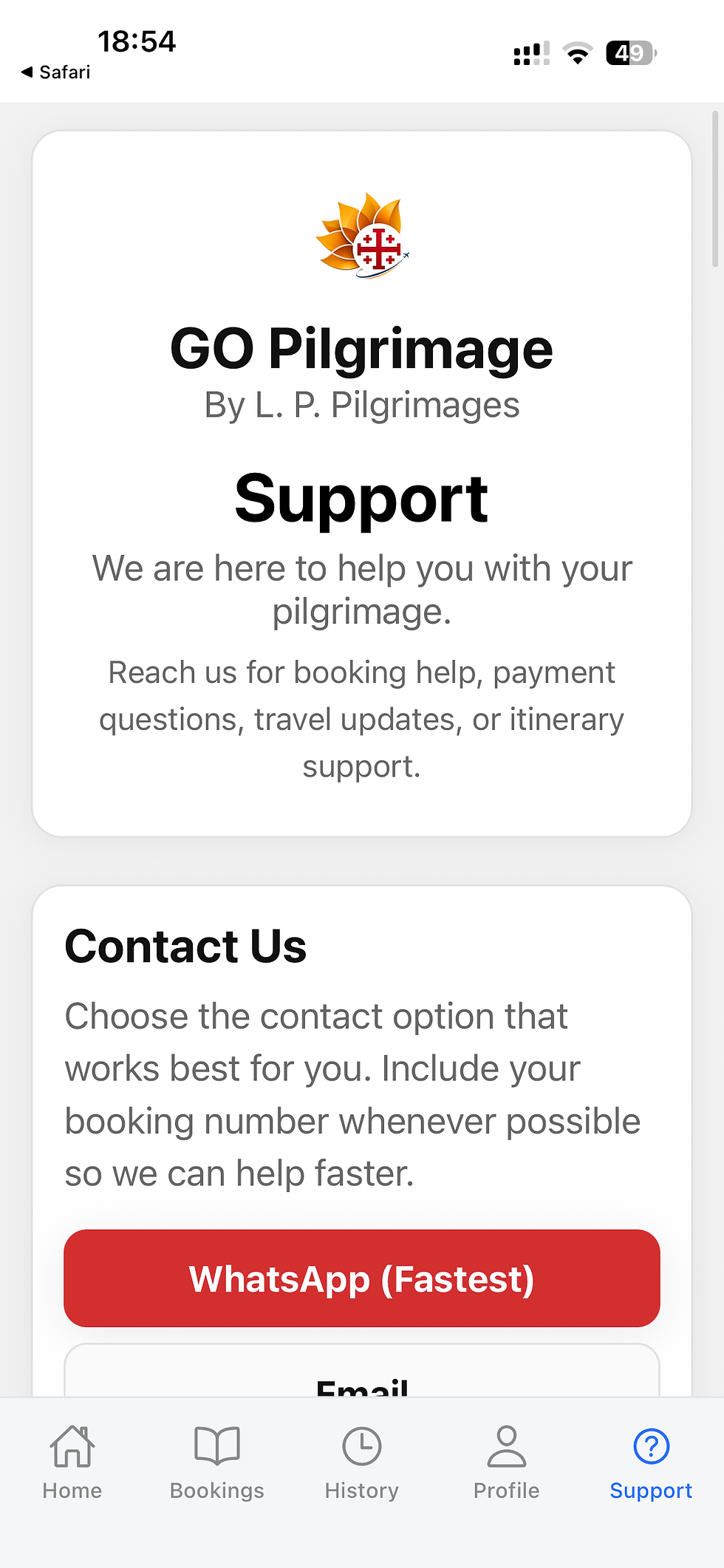Open the History tab
The height and width of the screenshot is (1568, 724).
point(362,1463)
